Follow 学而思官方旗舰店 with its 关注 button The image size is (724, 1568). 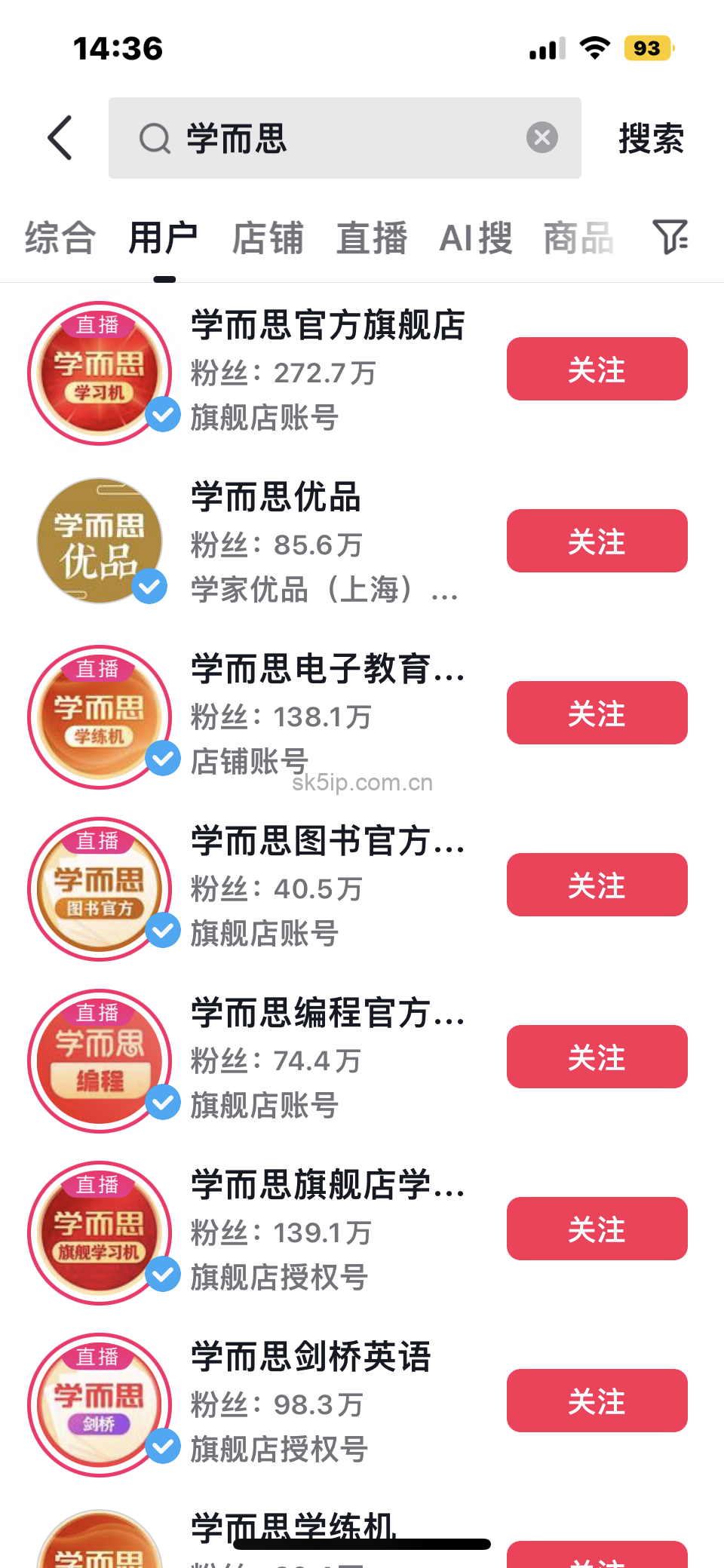[597, 370]
